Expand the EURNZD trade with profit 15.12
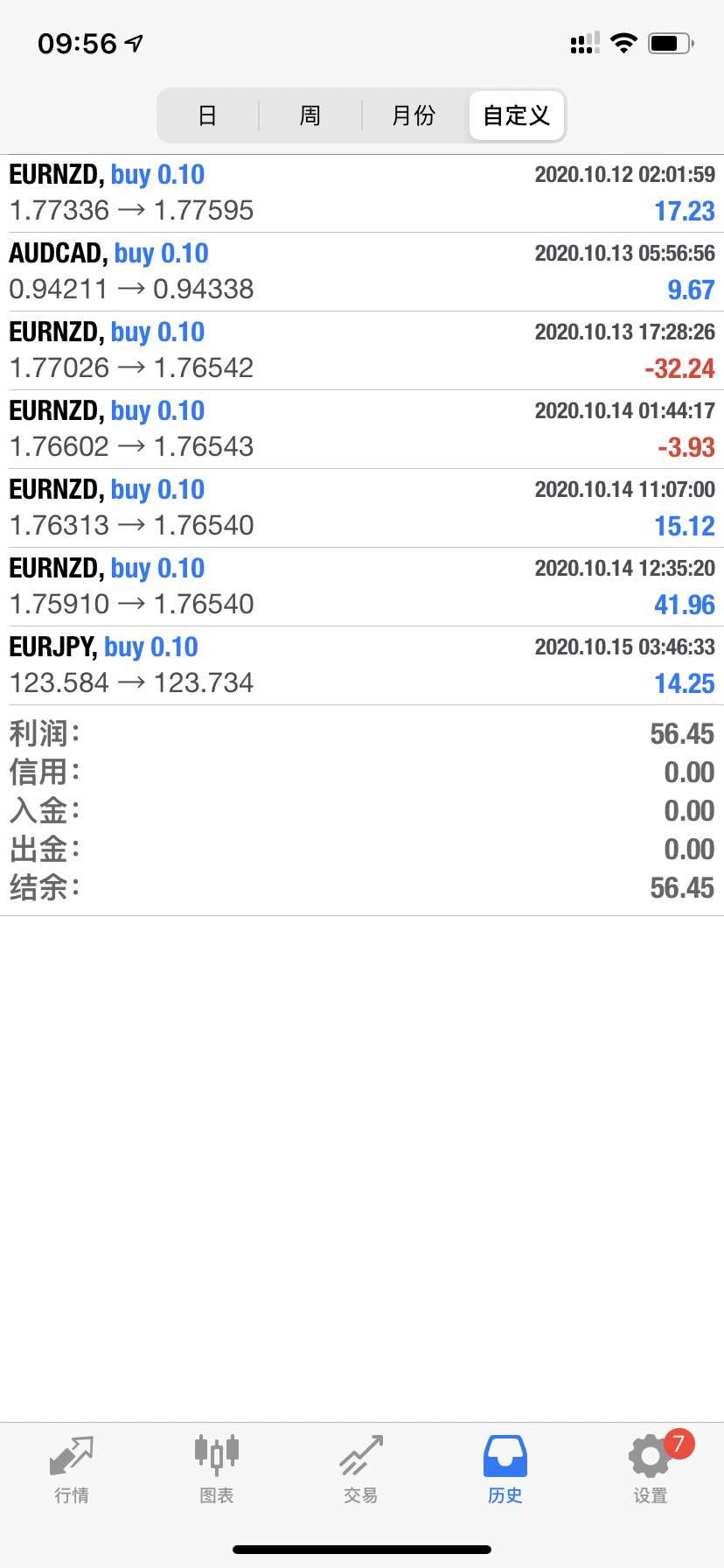The height and width of the screenshot is (1568, 724). 362,508
